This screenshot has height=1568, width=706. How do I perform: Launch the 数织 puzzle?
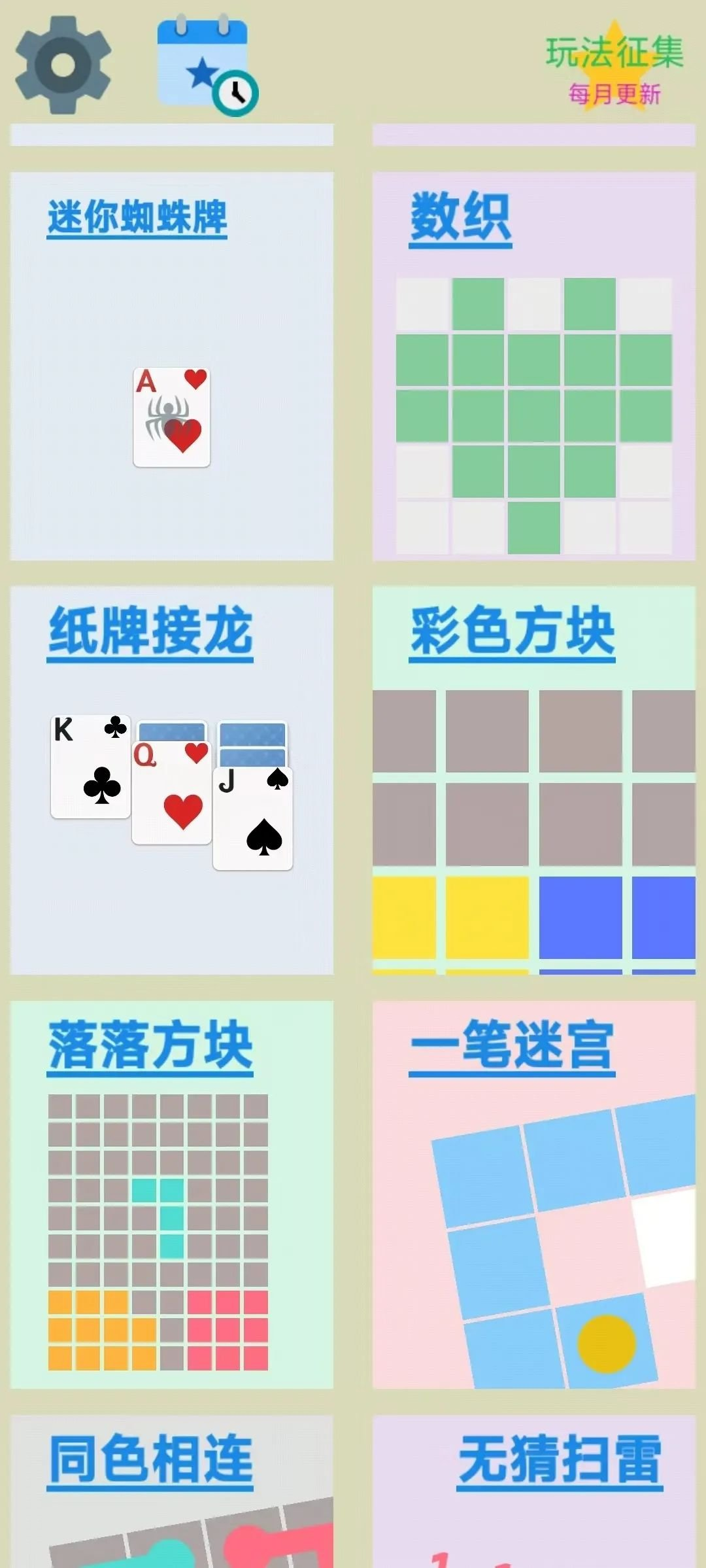pos(533,366)
